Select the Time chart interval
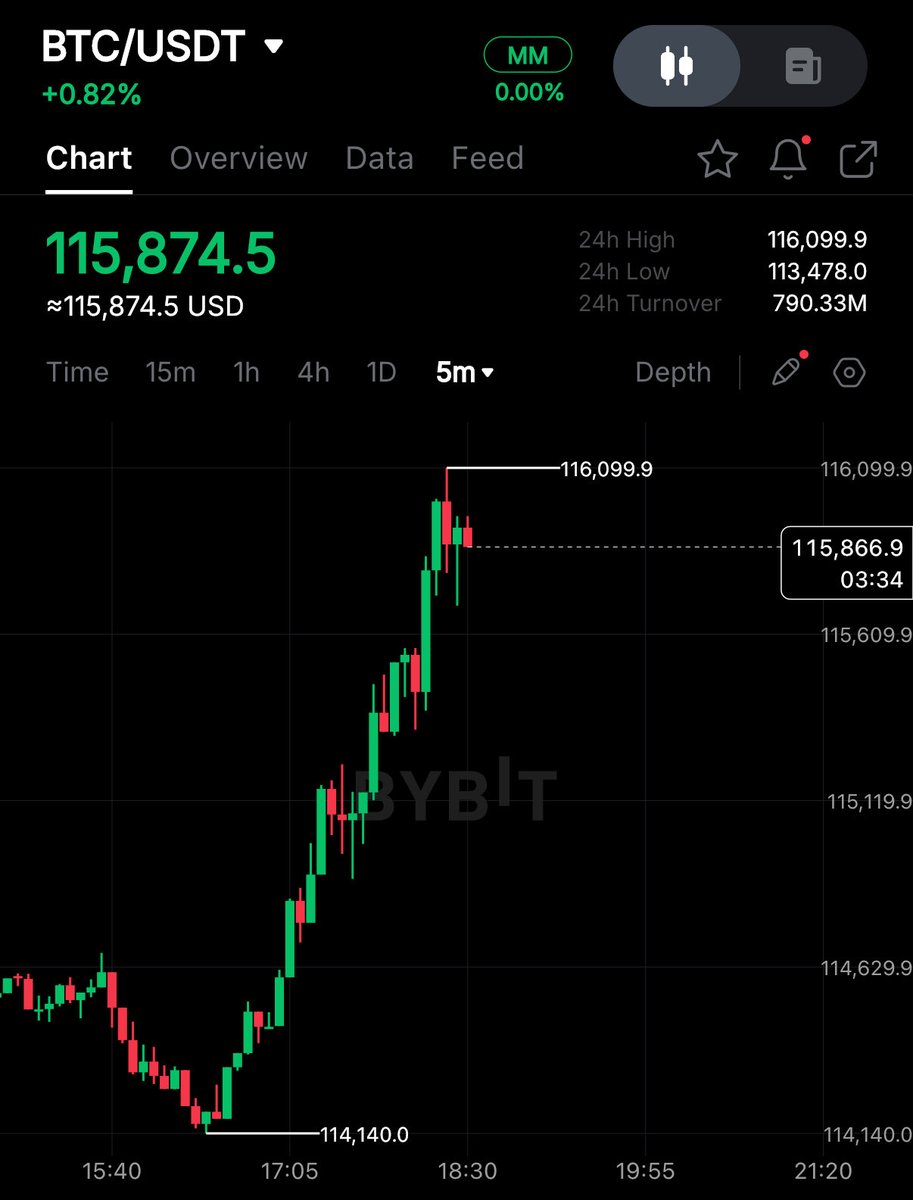This screenshot has height=1200, width=913. 77,372
